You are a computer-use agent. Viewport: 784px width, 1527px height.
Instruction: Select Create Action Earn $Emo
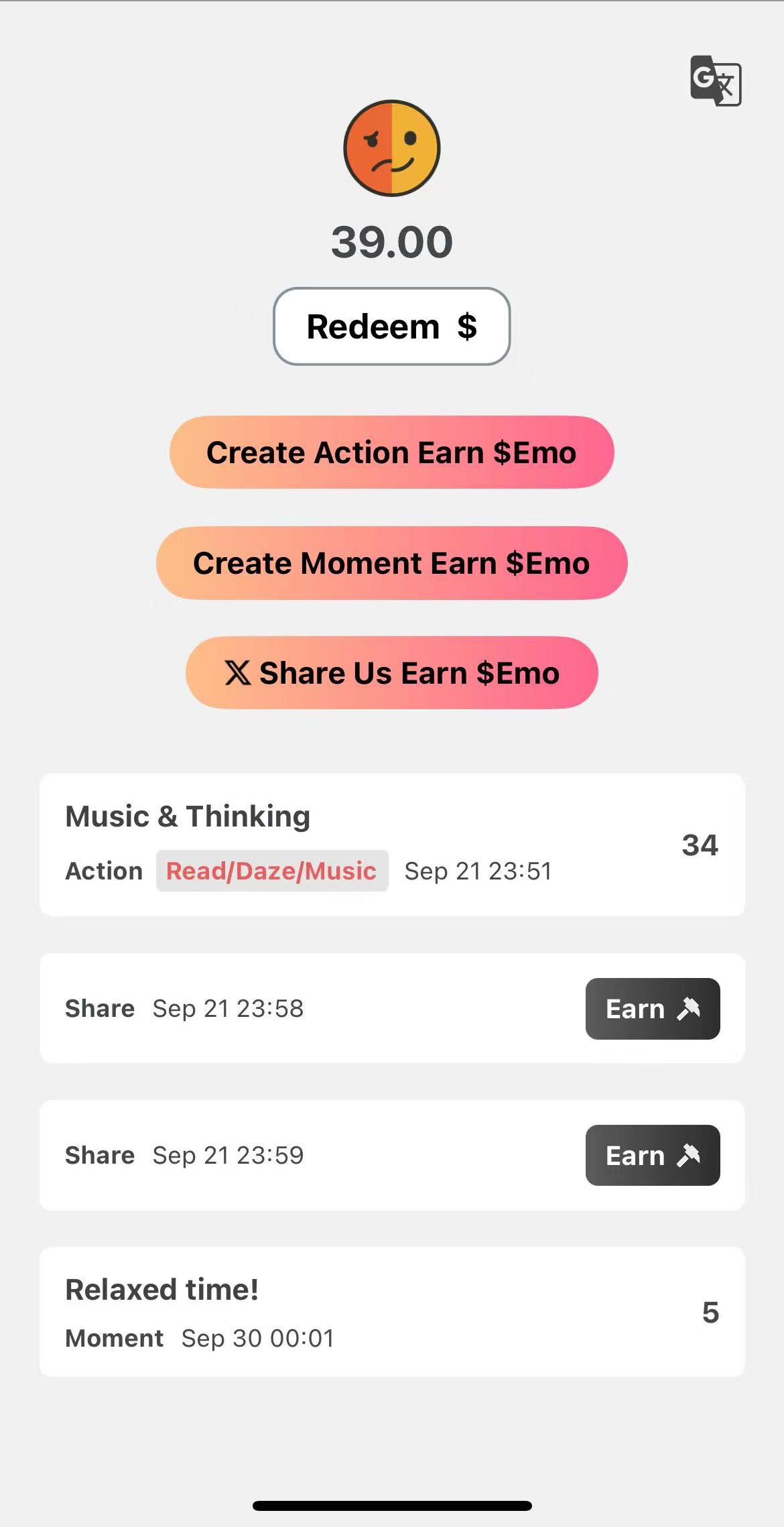[391, 452]
